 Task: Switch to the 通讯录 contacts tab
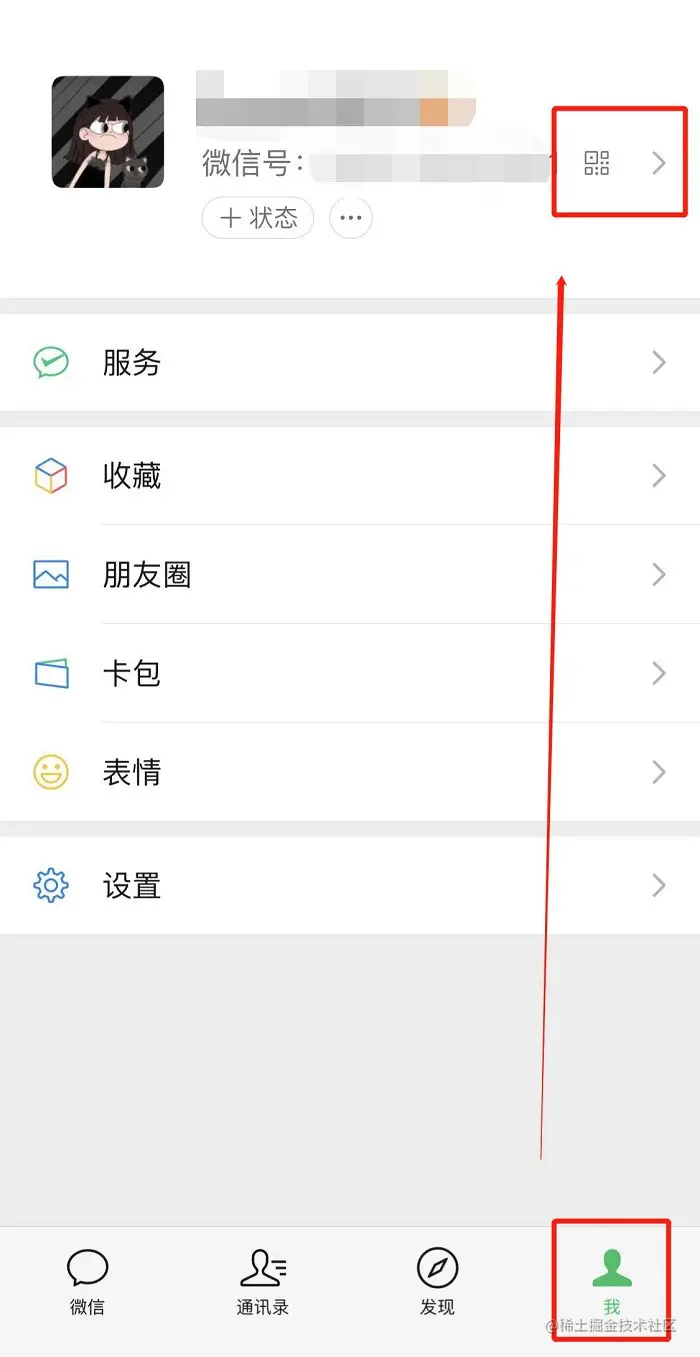[263, 1281]
